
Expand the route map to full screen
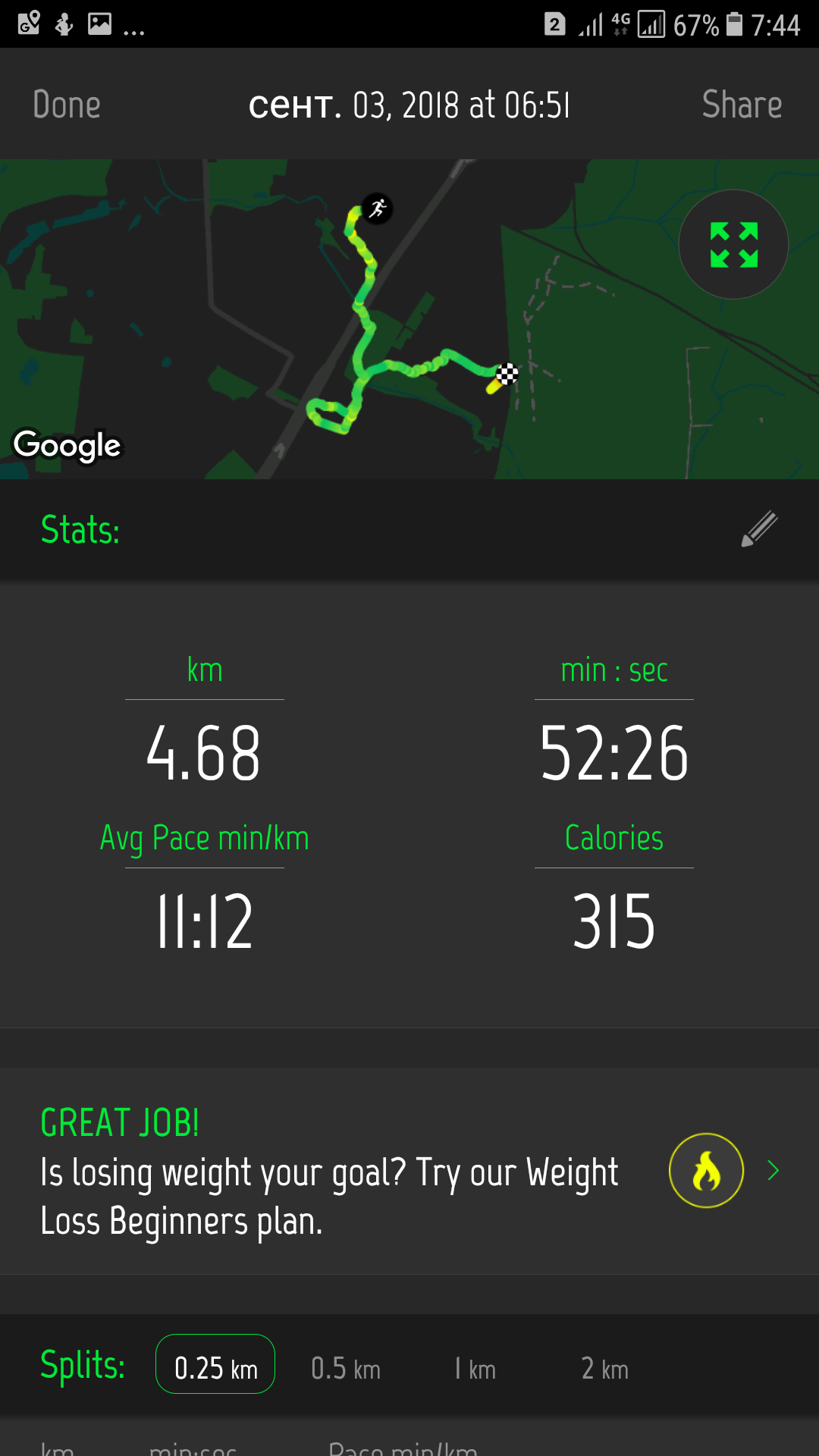click(733, 244)
